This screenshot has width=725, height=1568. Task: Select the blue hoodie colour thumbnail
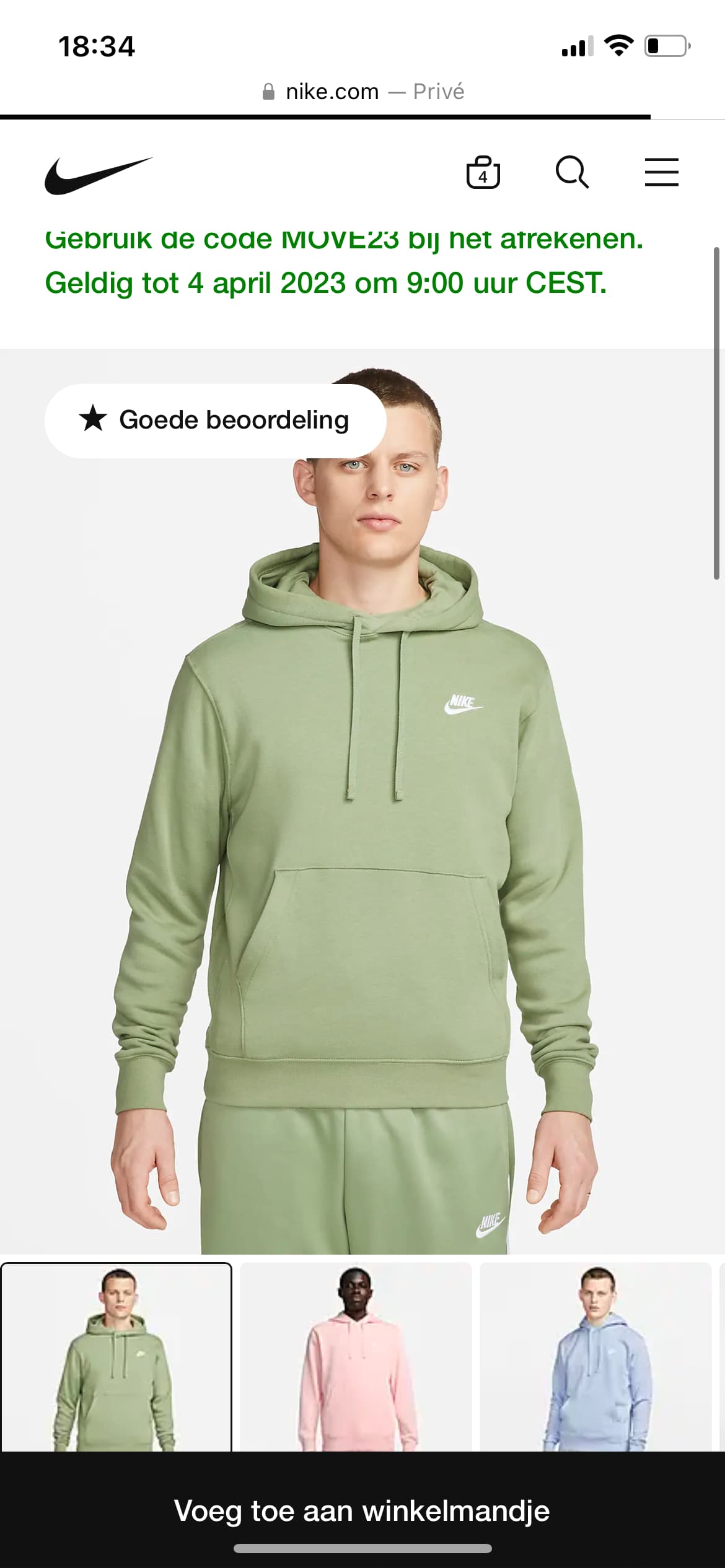coord(595,1356)
